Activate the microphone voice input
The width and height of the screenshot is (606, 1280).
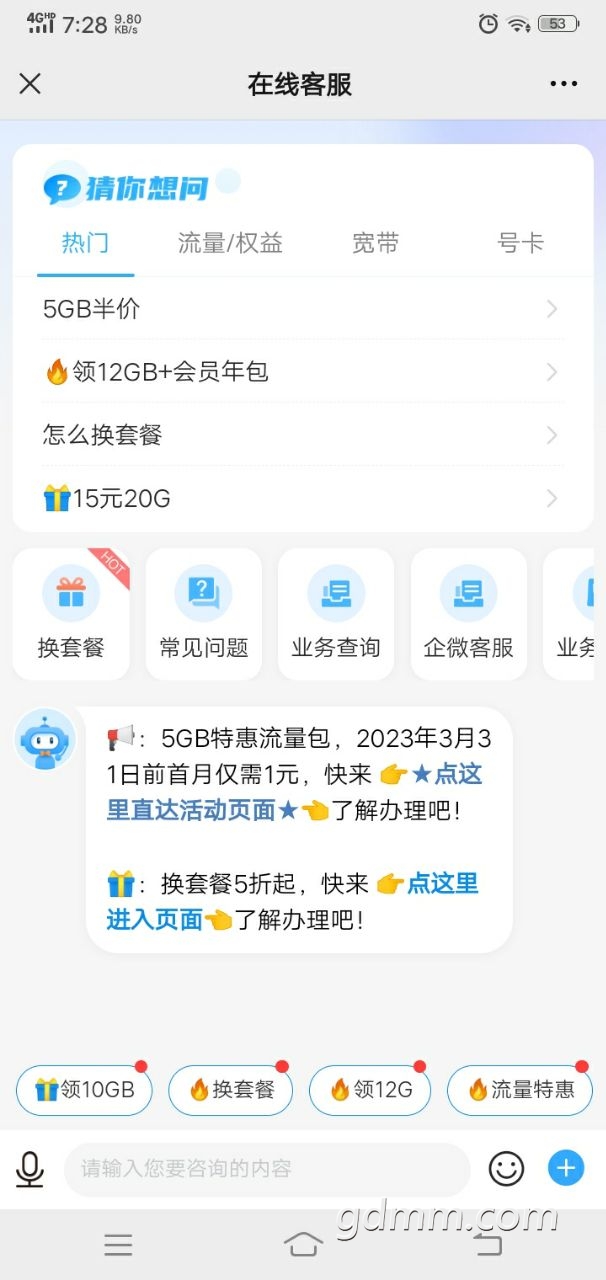pyautogui.click(x=30, y=1168)
